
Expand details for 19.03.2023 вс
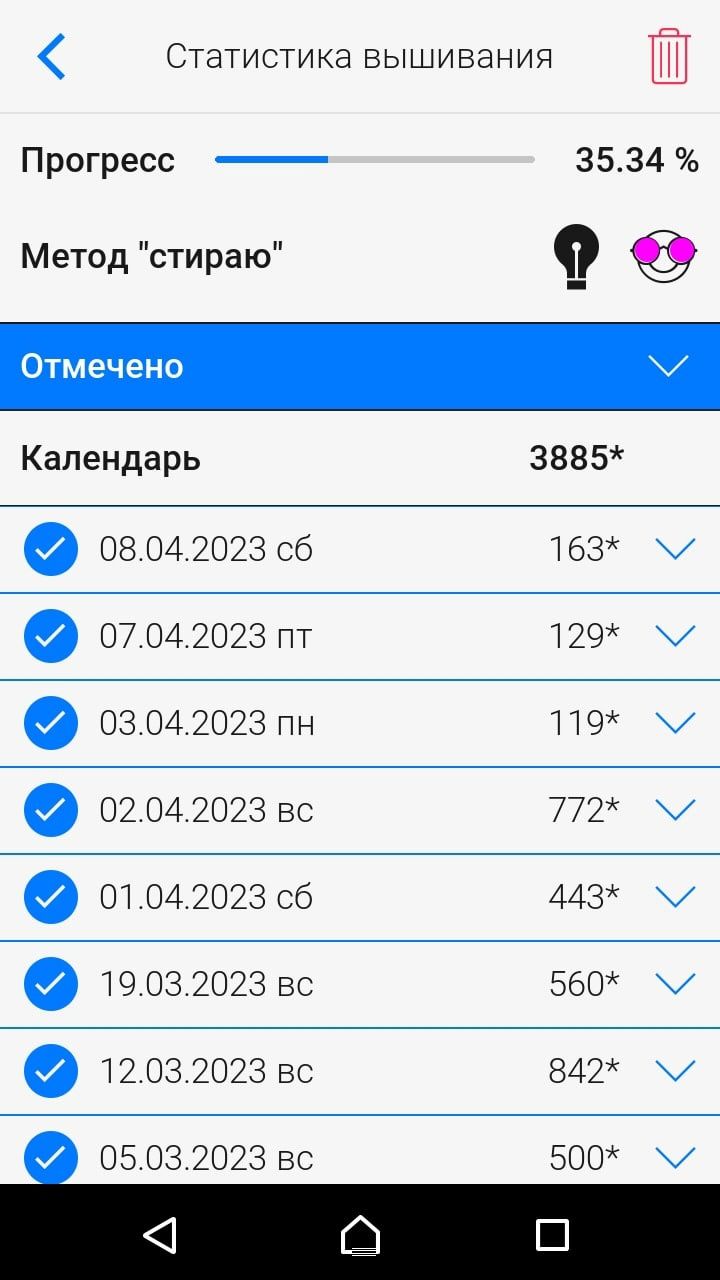675,984
